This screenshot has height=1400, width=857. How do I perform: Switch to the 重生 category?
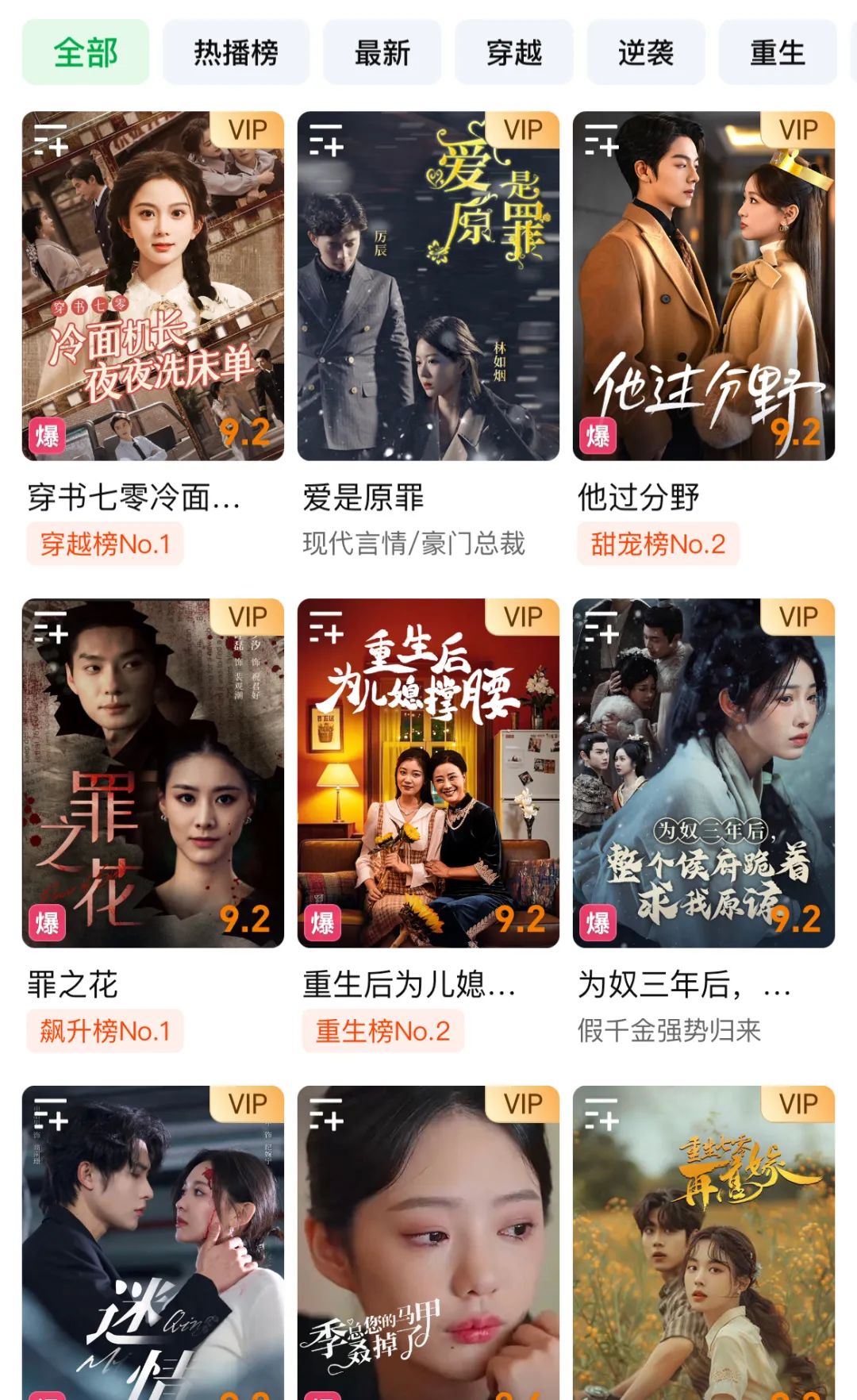click(777, 52)
